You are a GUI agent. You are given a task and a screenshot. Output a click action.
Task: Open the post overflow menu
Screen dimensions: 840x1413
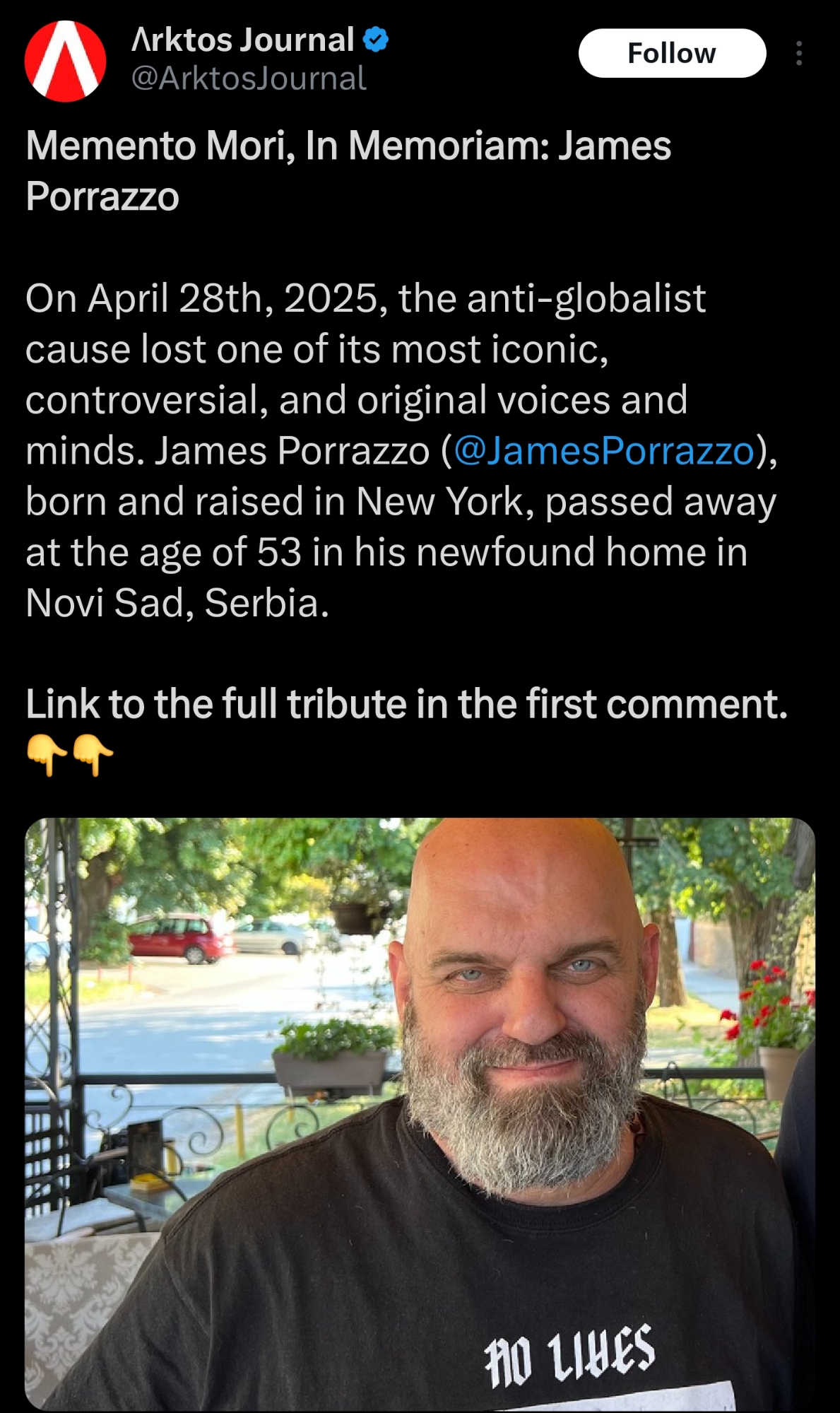point(798,53)
